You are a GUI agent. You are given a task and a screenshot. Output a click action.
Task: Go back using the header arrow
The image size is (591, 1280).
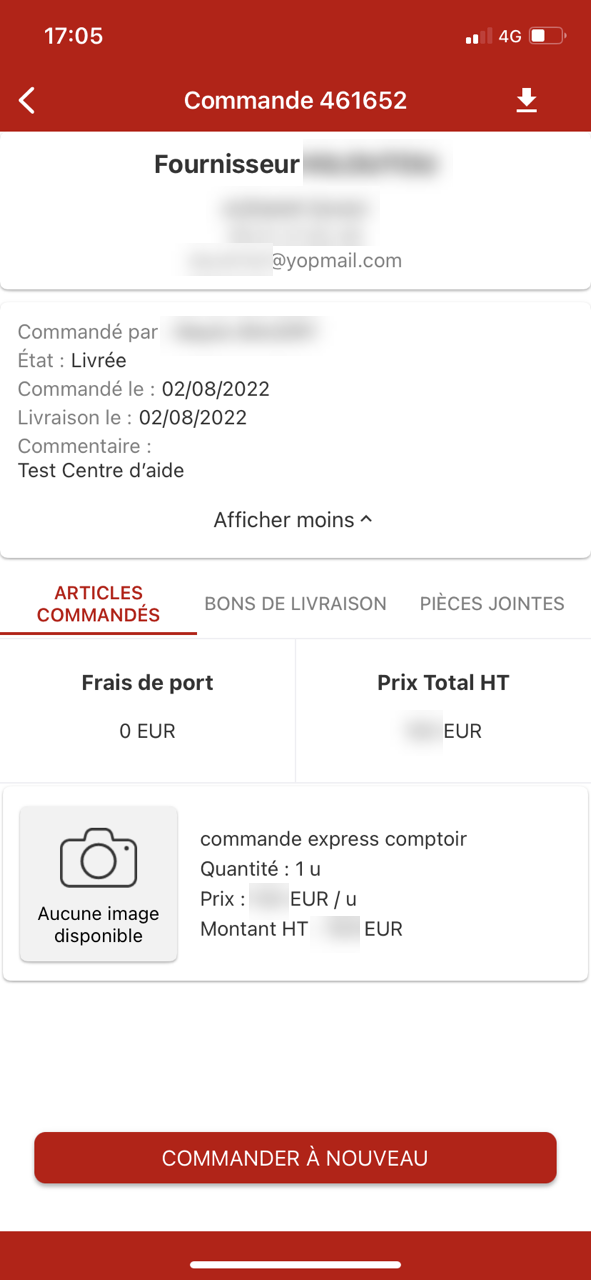click(x=27, y=100)
